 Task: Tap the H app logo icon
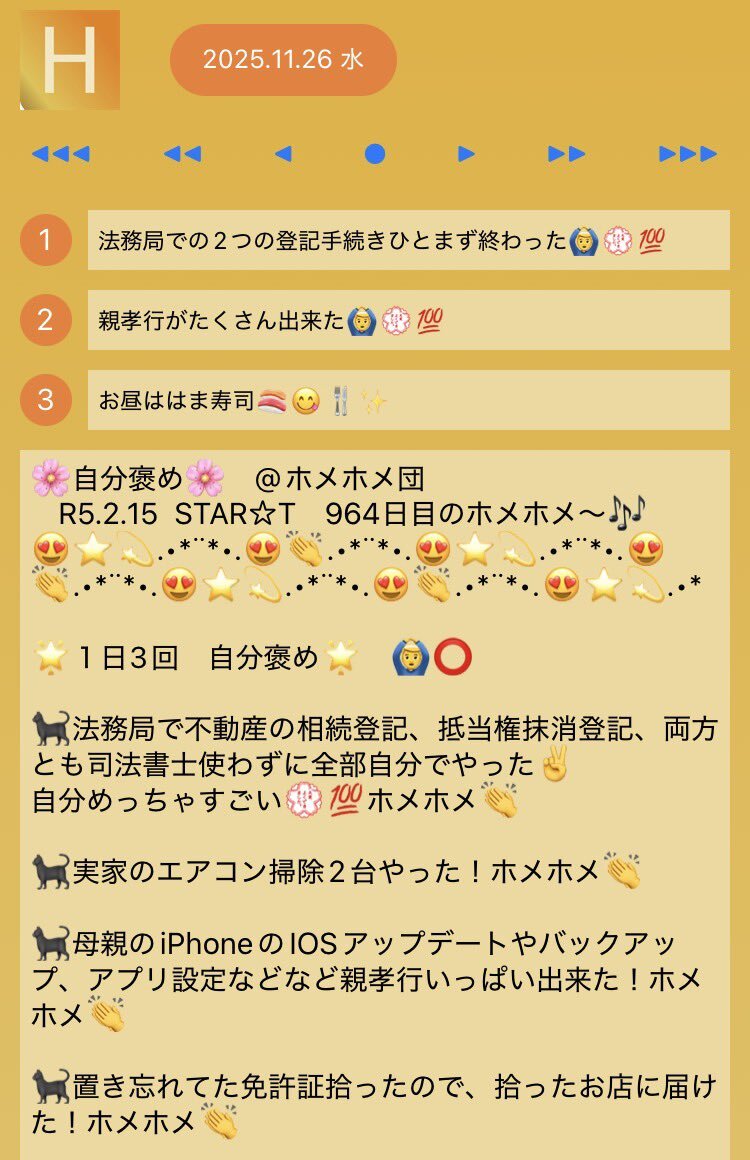tap(70, 60)
